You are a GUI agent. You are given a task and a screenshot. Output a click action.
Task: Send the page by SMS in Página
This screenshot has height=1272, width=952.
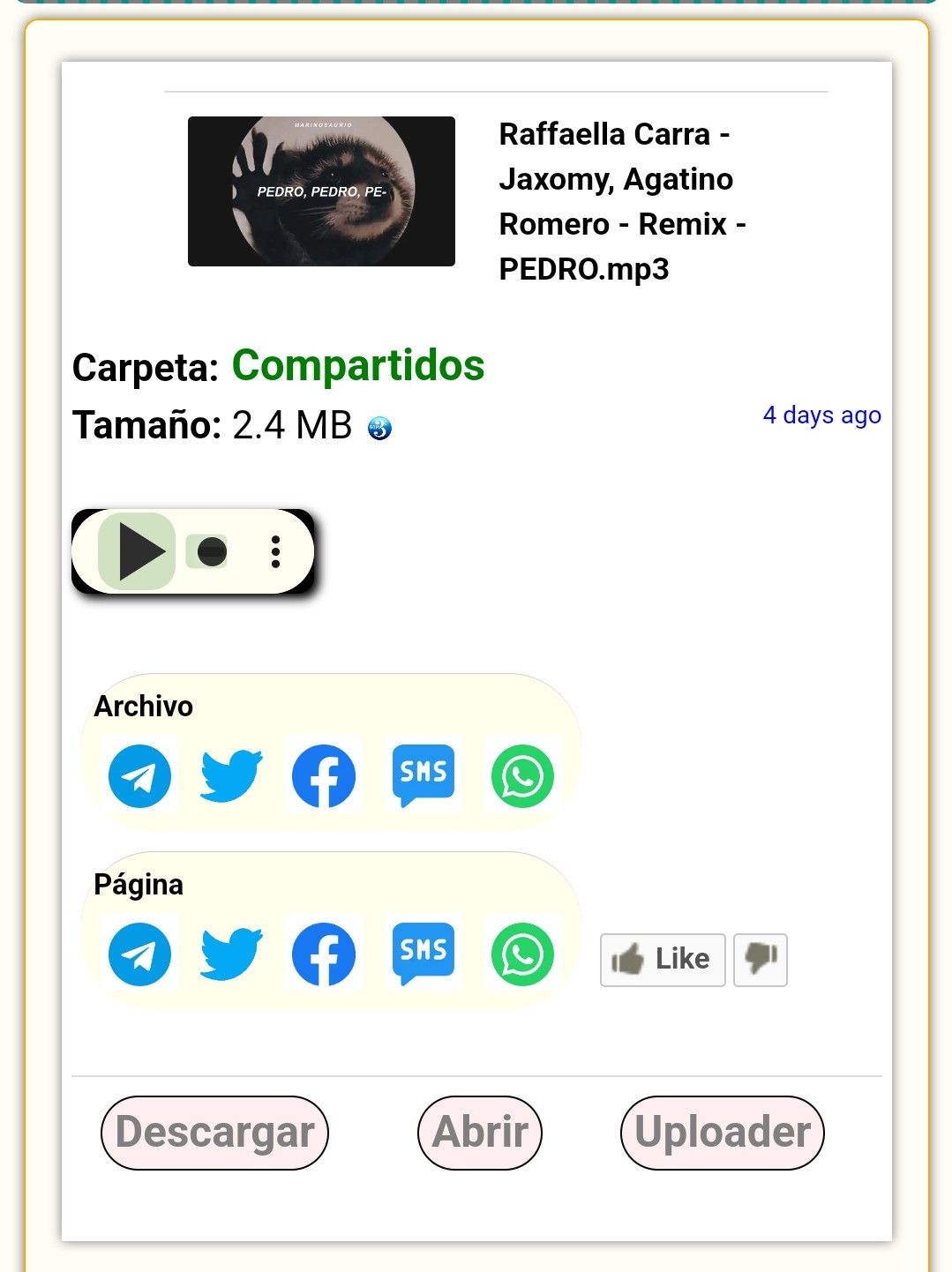tap(424, 953)
